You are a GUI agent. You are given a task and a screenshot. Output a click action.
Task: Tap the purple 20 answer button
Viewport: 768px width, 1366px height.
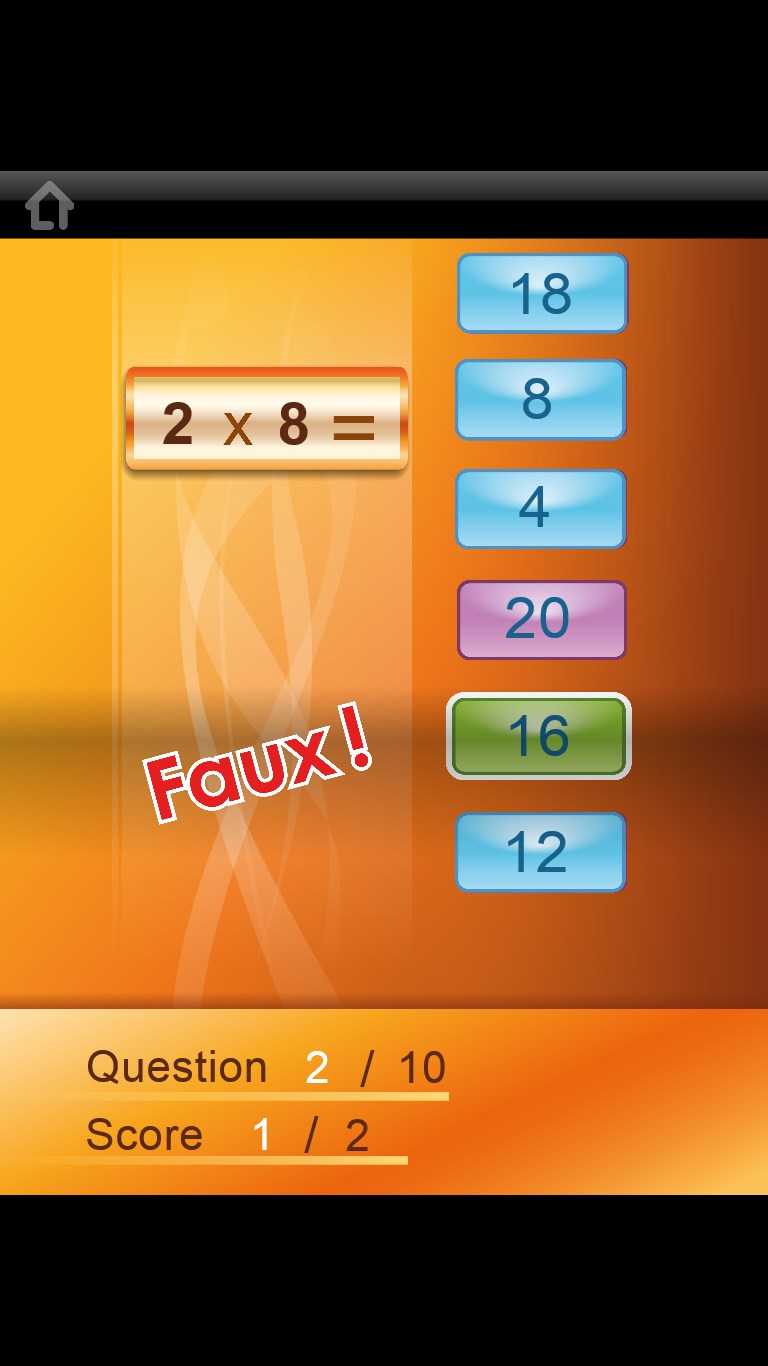tap(541, 619)
